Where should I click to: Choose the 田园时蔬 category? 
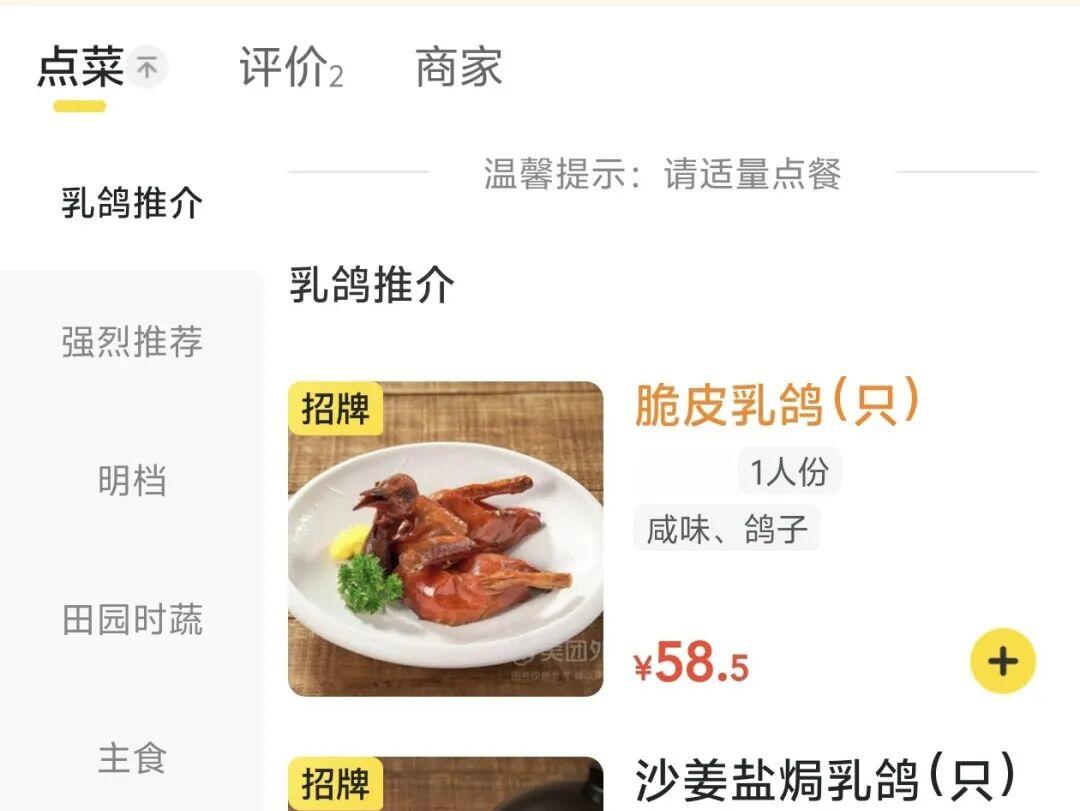point(132,620)
